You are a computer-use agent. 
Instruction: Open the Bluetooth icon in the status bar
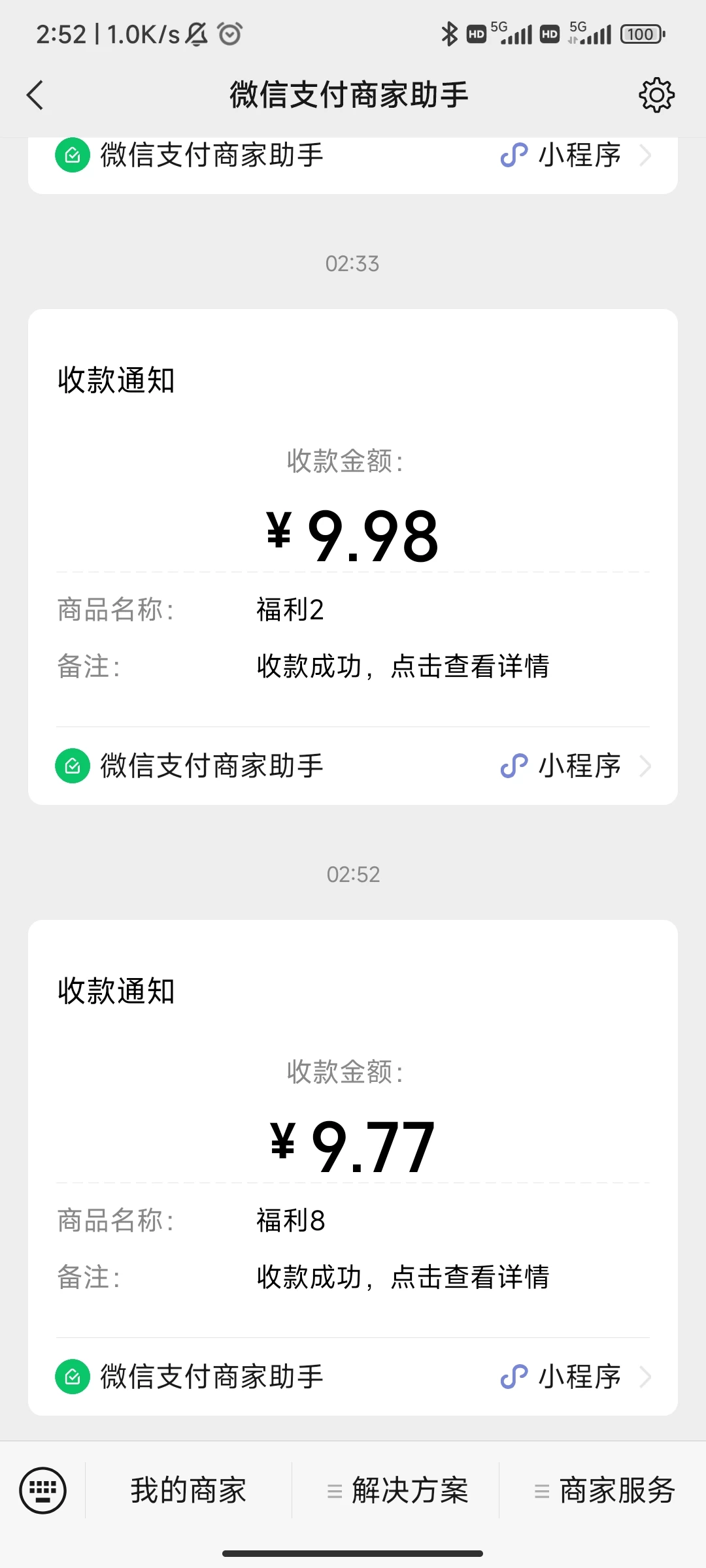click(x=449, y=34)
